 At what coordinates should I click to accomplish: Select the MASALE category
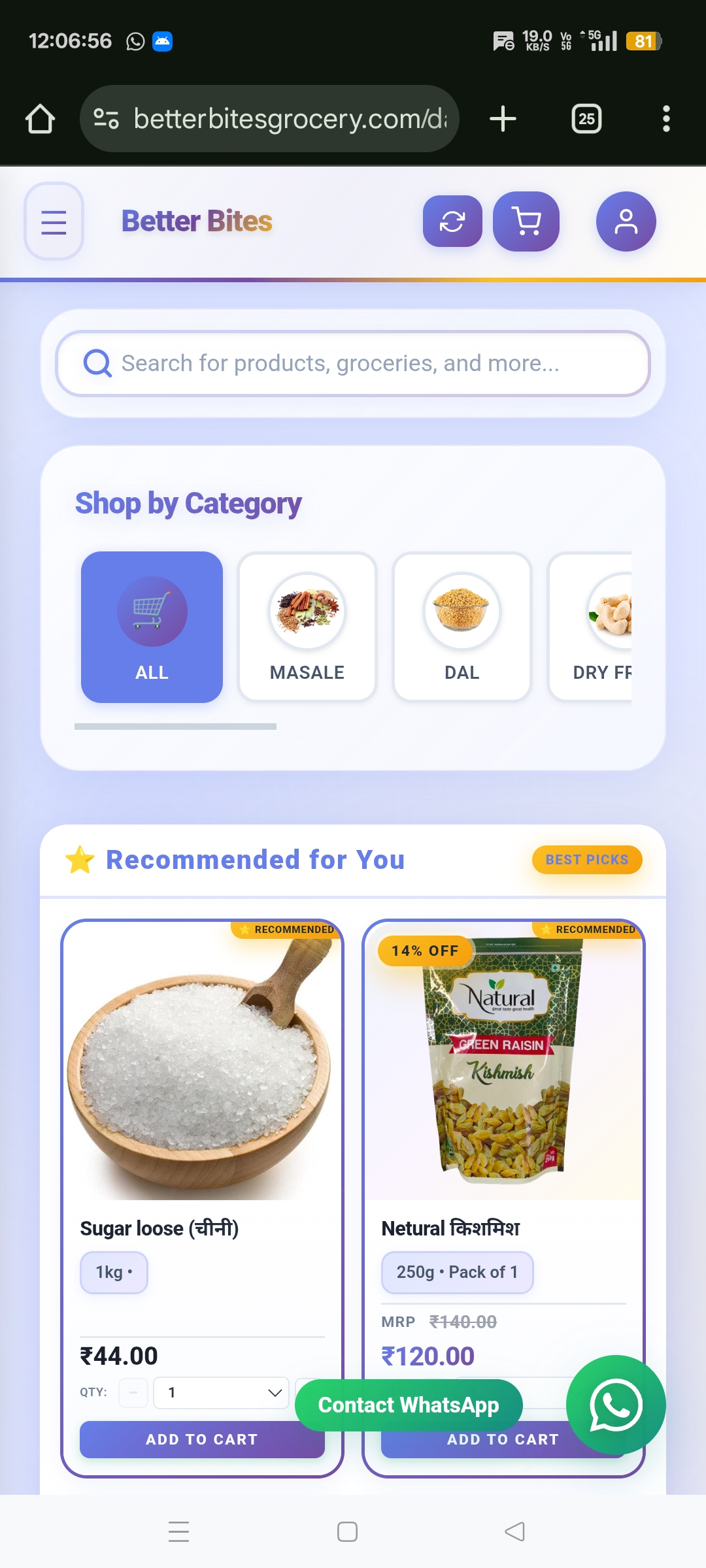tap(307, 627)
